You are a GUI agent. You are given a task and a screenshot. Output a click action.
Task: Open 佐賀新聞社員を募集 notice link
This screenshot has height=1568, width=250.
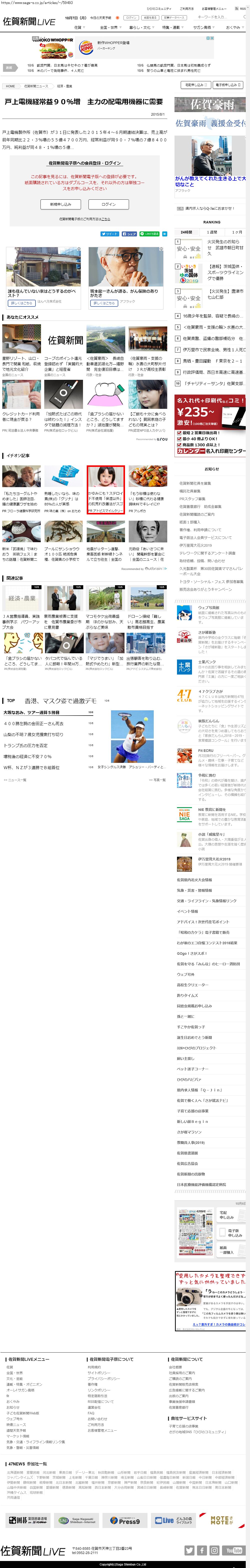point(195,483)
